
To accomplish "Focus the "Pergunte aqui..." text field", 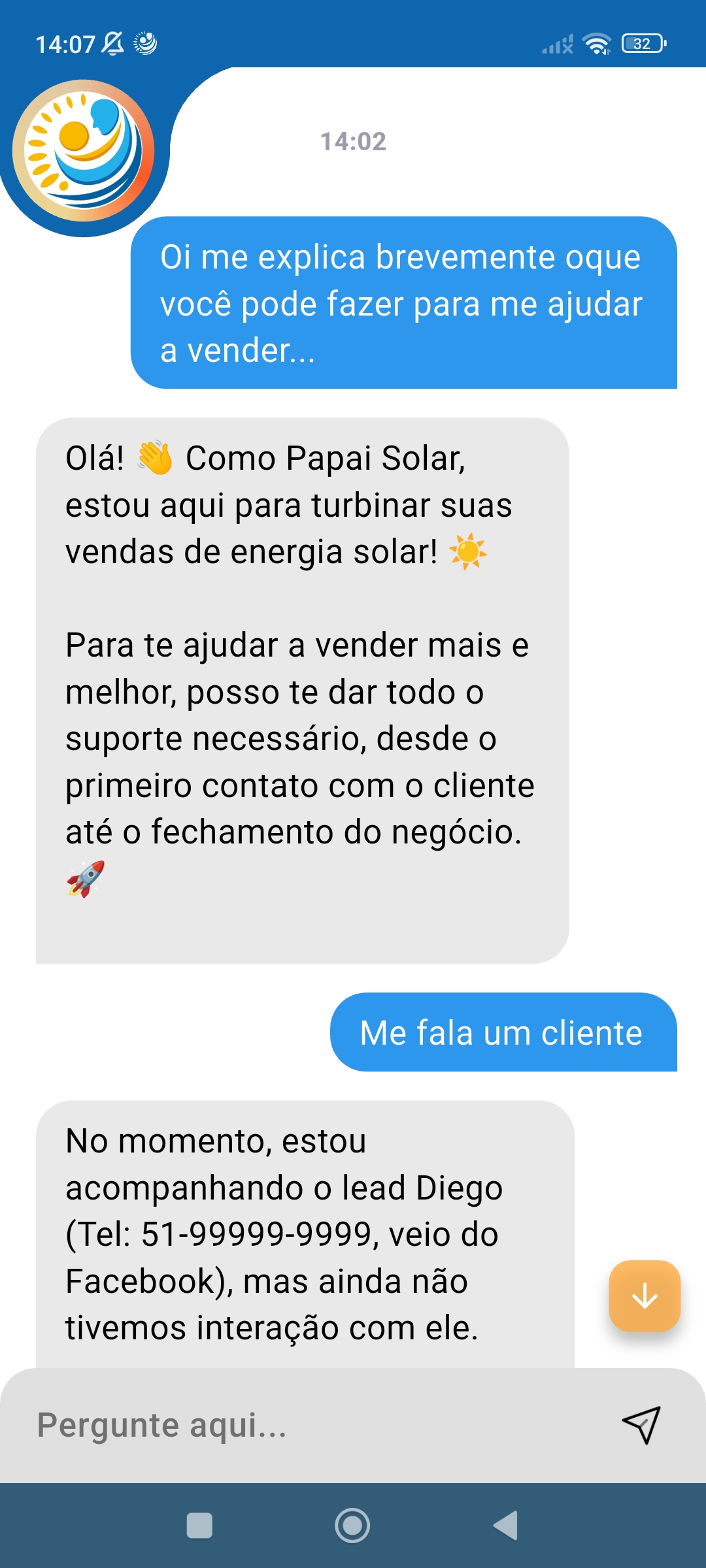I will click(314, 1425).
